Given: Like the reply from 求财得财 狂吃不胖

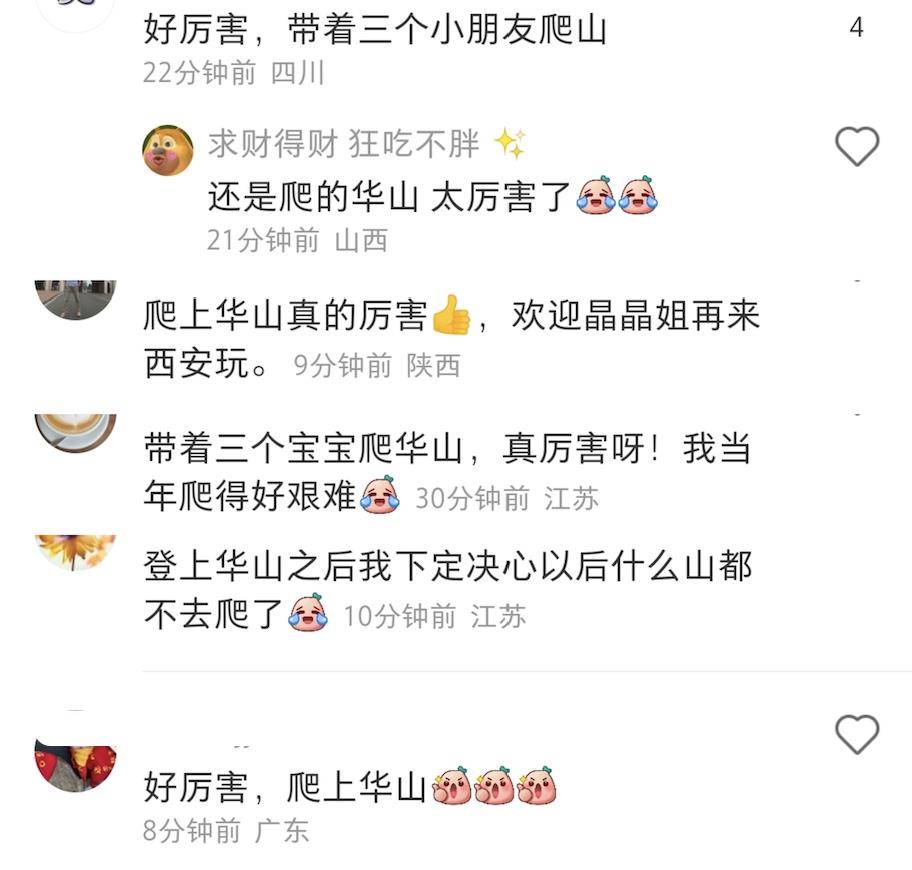Looking at the screenshot, I should [856, 148].
